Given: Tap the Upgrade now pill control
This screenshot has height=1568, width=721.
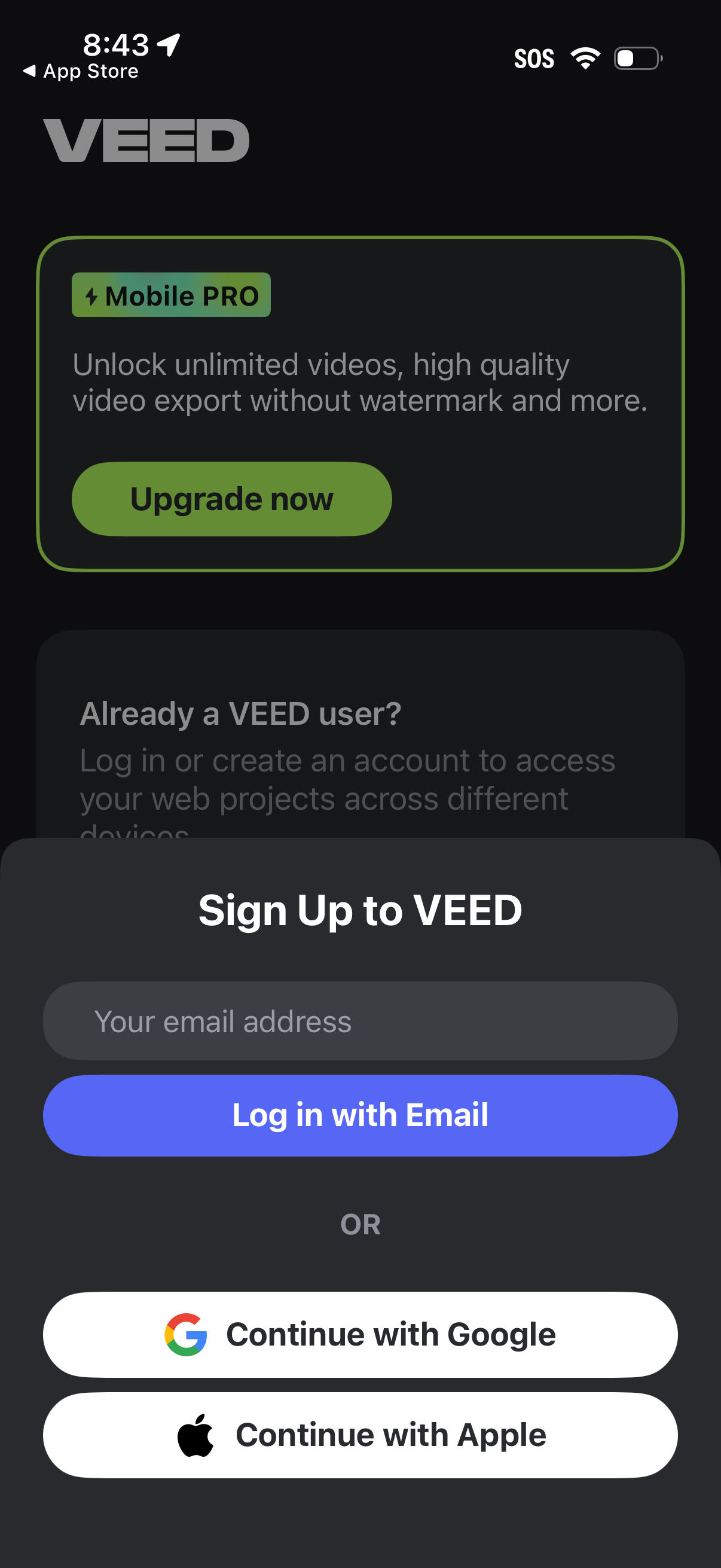Looking at the screenshot, I should (232, 499).
